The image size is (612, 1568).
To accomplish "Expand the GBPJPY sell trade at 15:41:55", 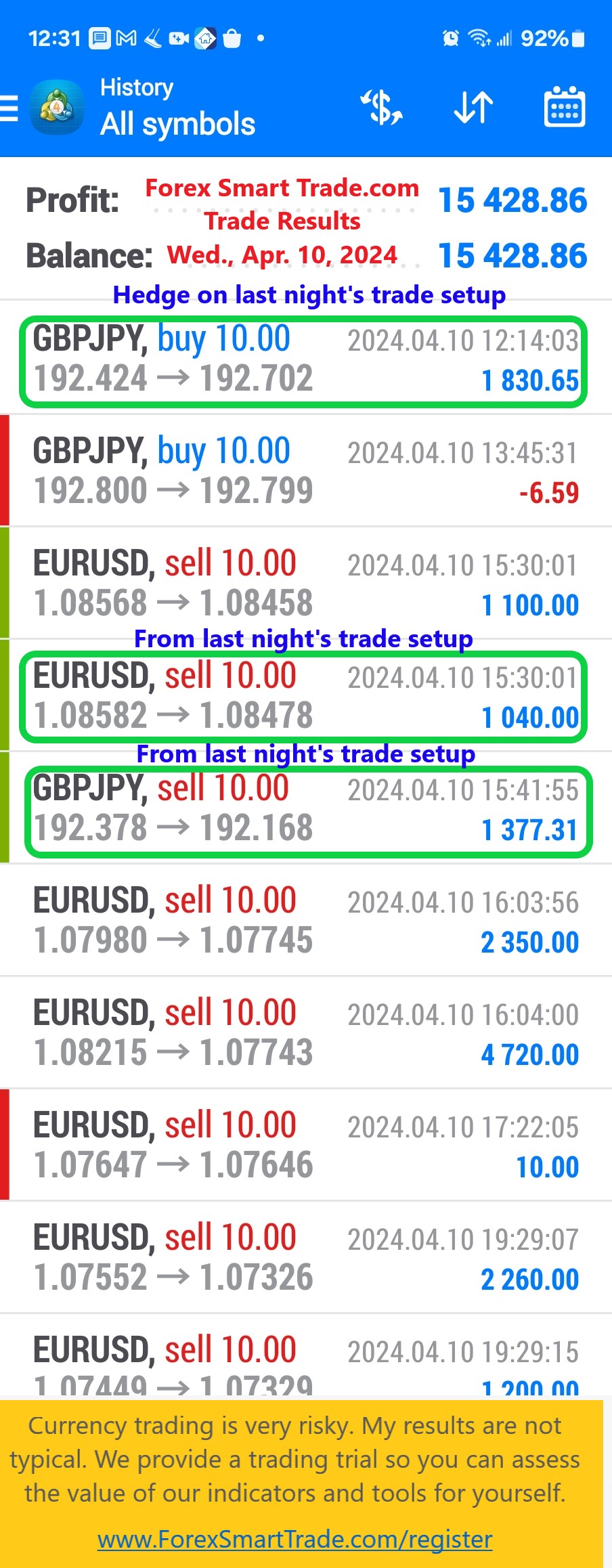I will point(305,809).
